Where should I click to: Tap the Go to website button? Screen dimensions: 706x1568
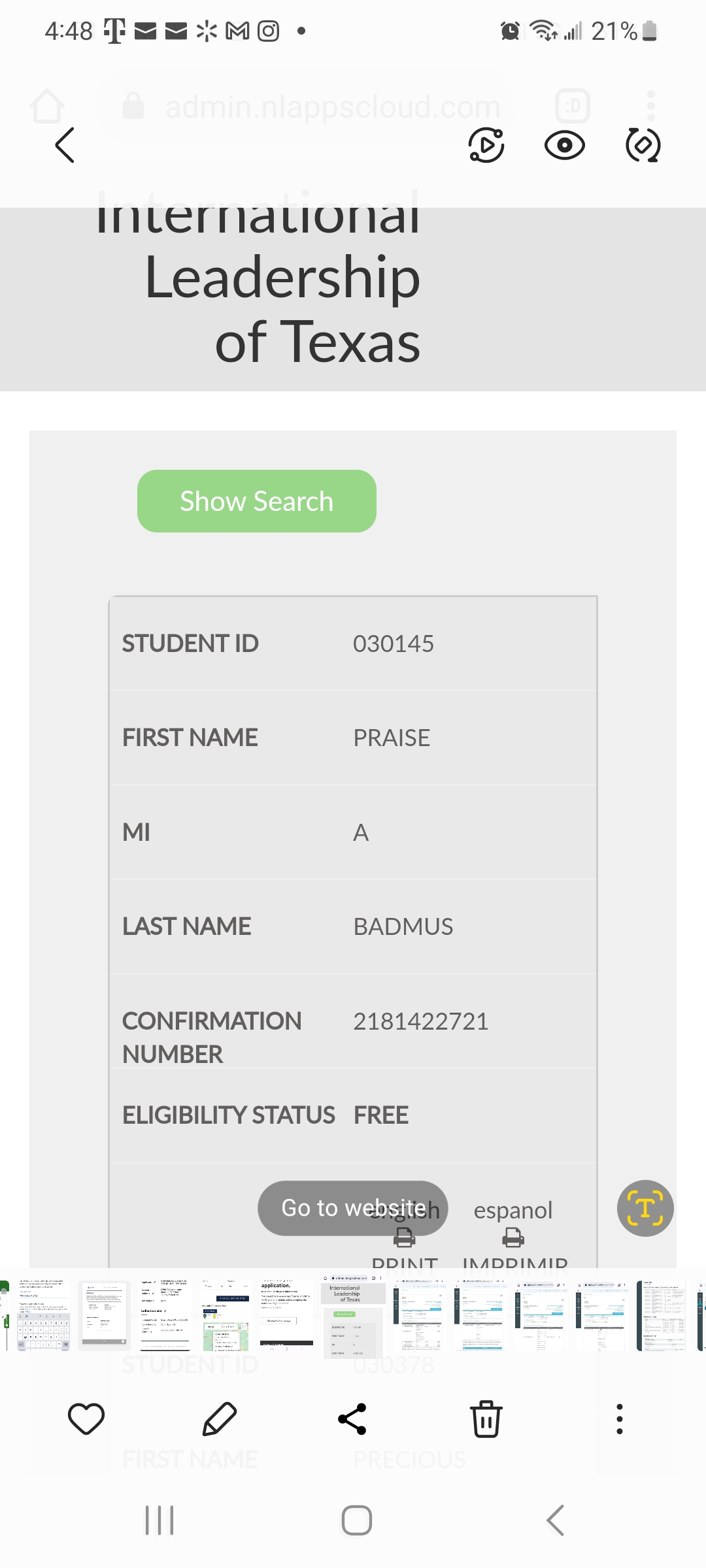click(353, 1208)
